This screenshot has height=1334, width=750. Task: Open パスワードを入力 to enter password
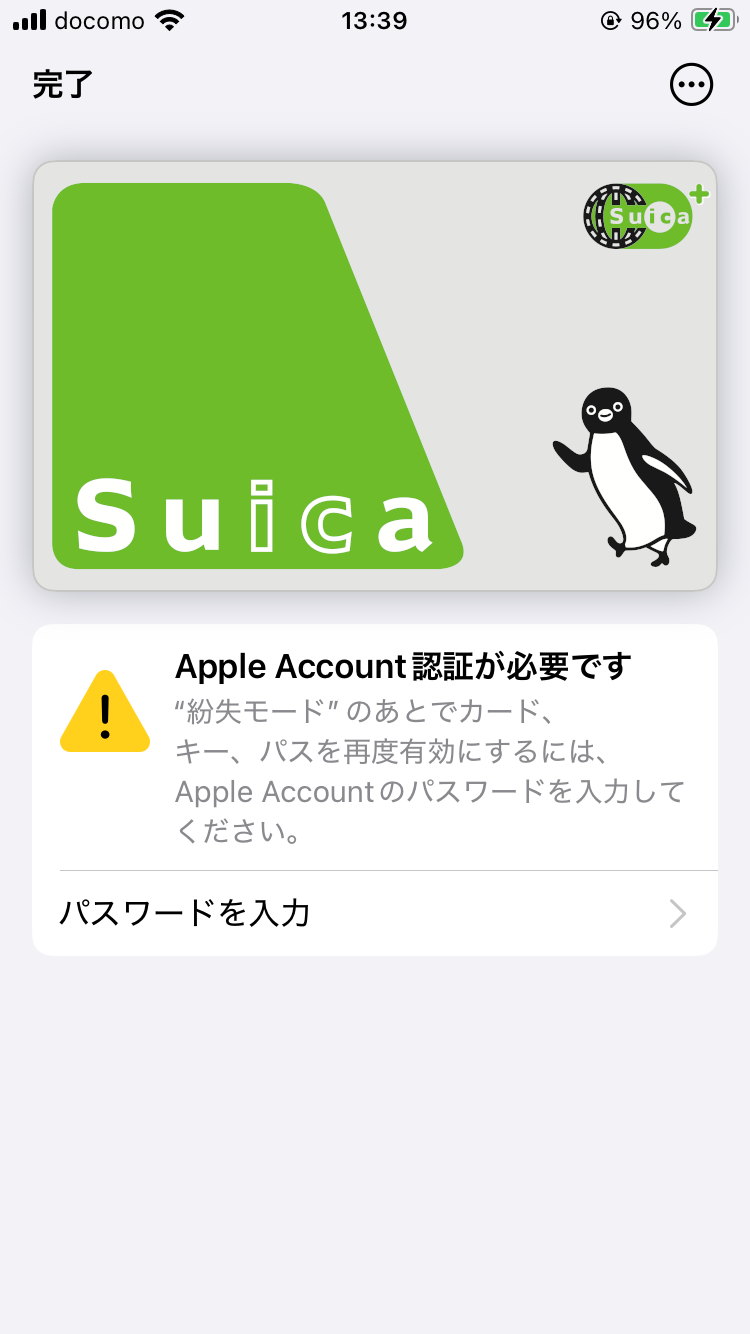[x=375, y=913]
